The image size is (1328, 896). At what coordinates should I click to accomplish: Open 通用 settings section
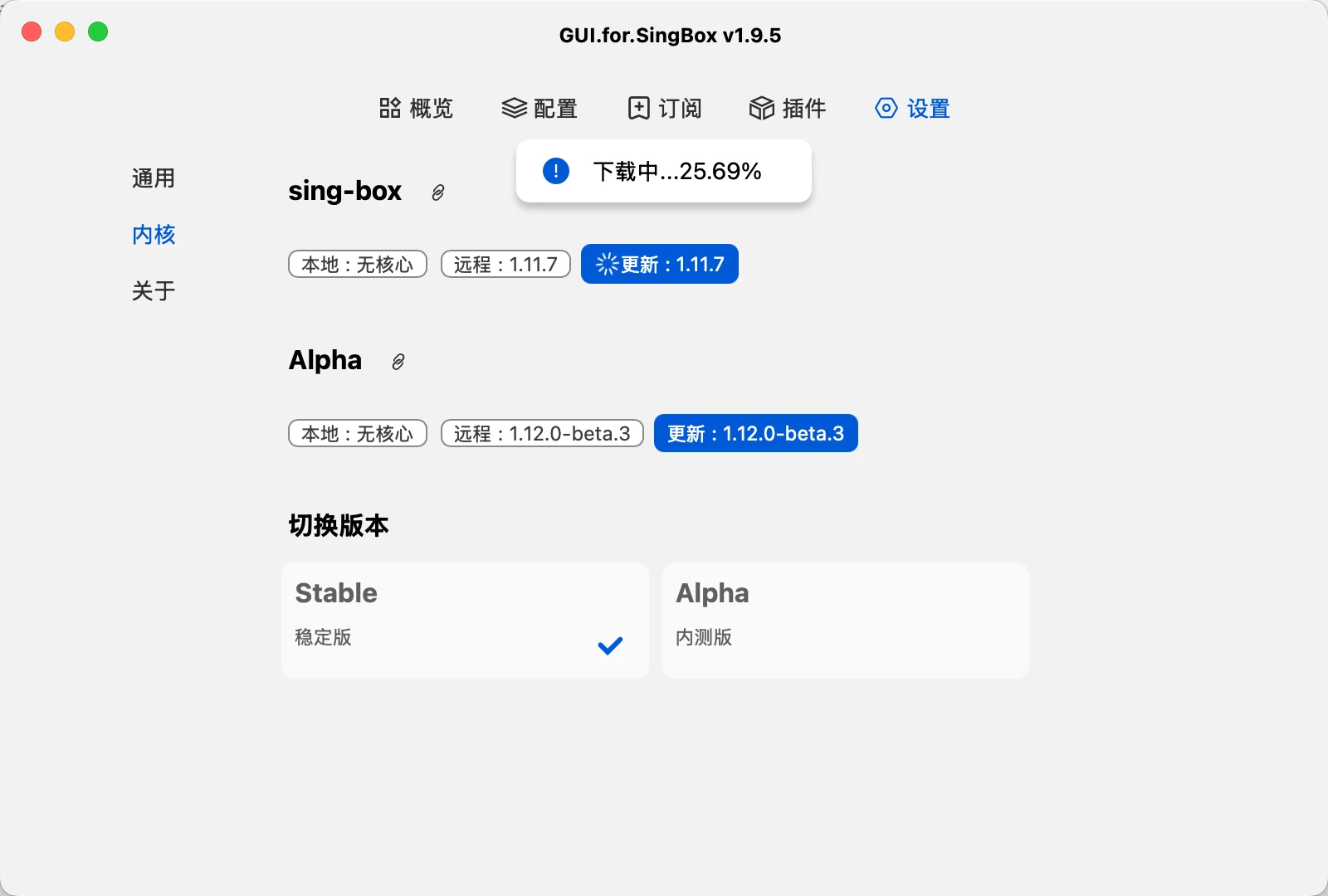(x=154, y=178)
